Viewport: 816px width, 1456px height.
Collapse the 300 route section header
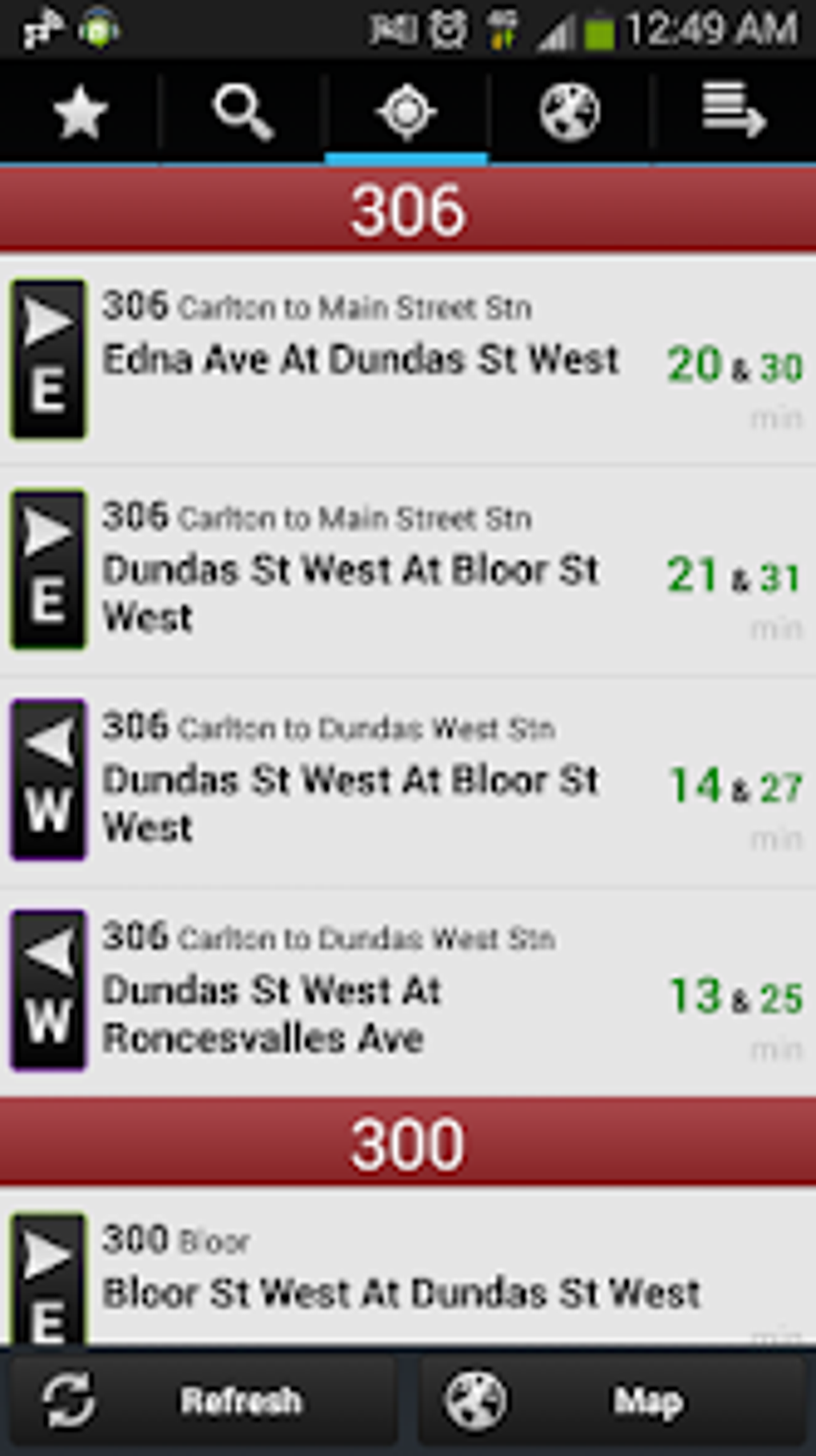408,1143
